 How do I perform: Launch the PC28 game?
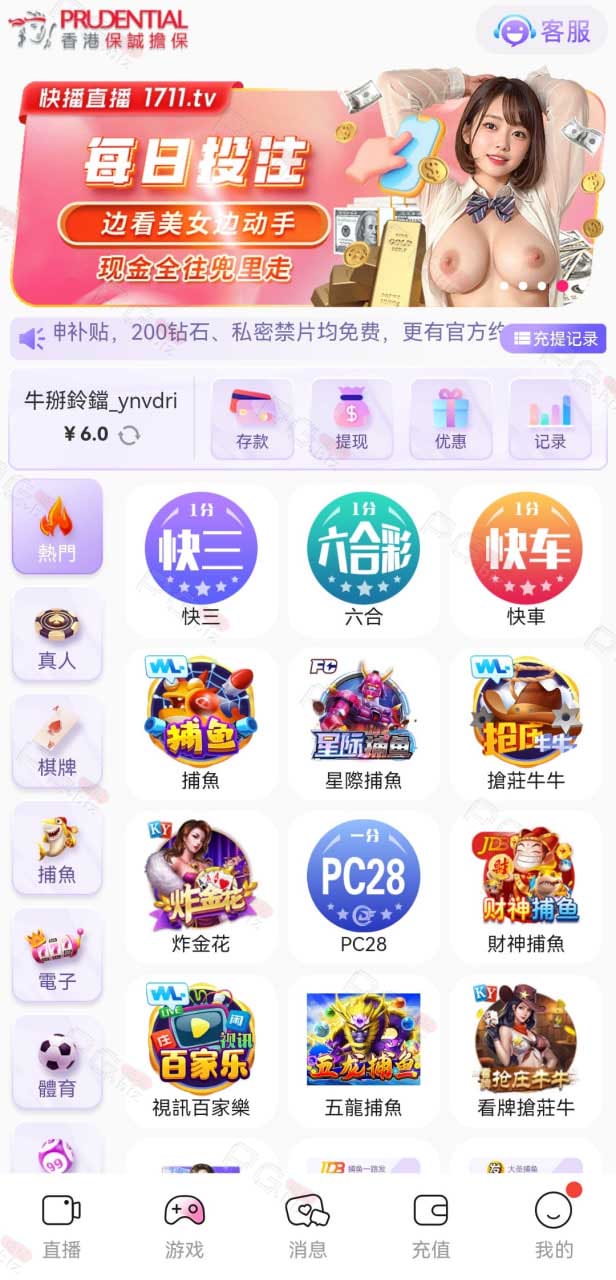(363, 888)
